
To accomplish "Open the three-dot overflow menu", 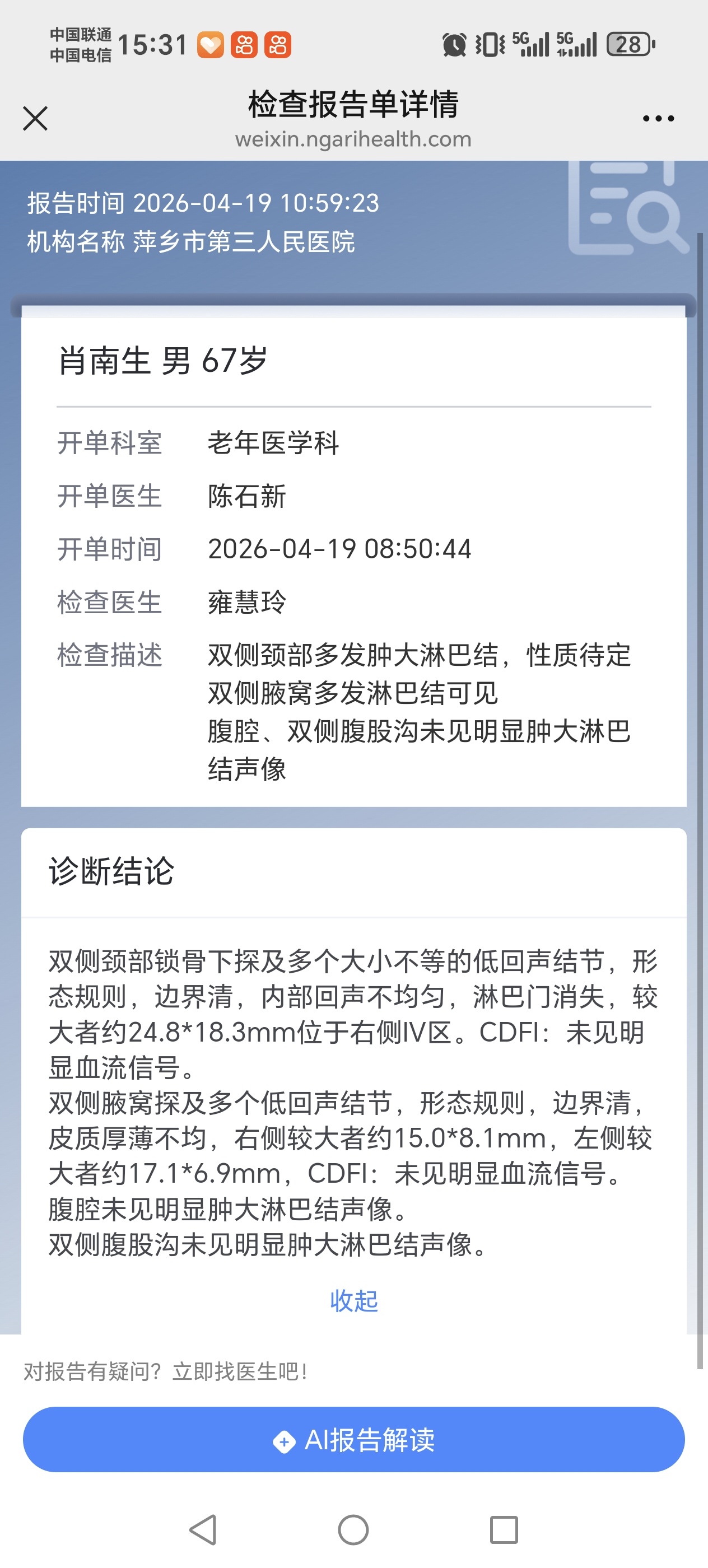I will 658,119.
